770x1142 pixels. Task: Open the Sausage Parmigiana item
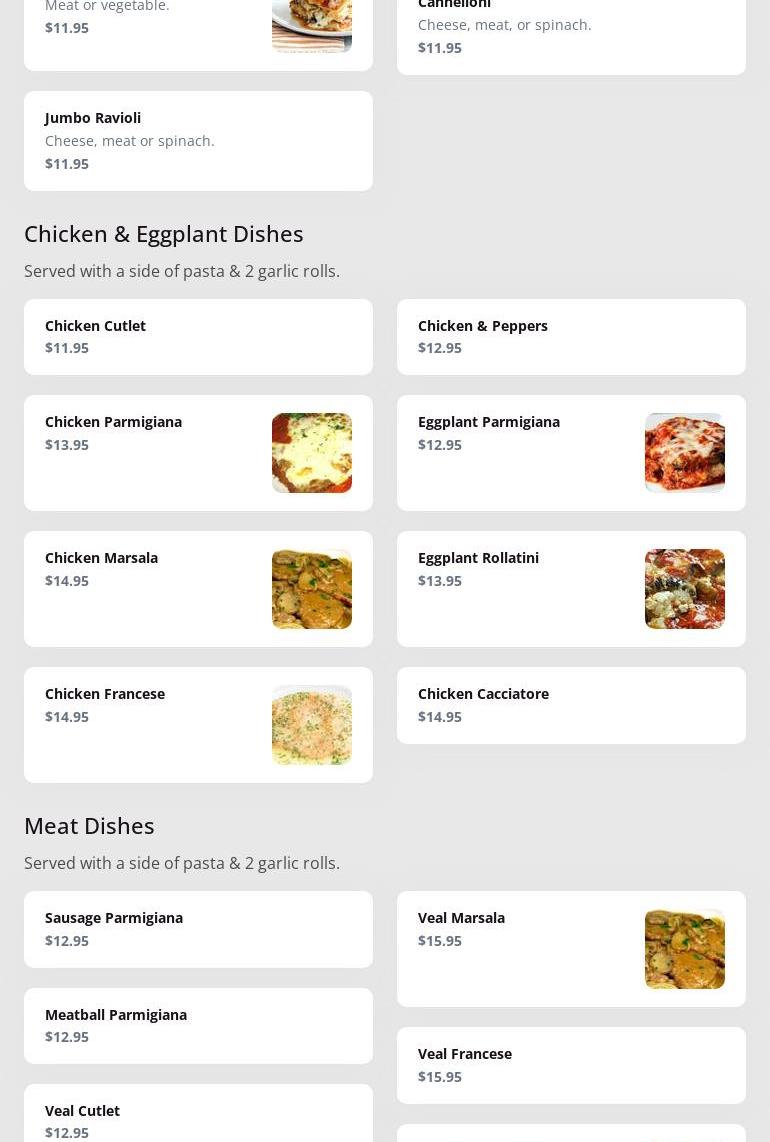click(198, 929)
